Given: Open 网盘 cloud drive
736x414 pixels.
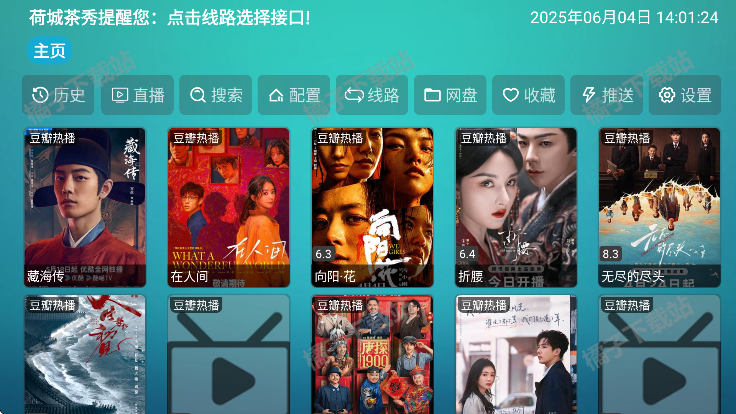Looking at the screenshot, I should 450,95.
